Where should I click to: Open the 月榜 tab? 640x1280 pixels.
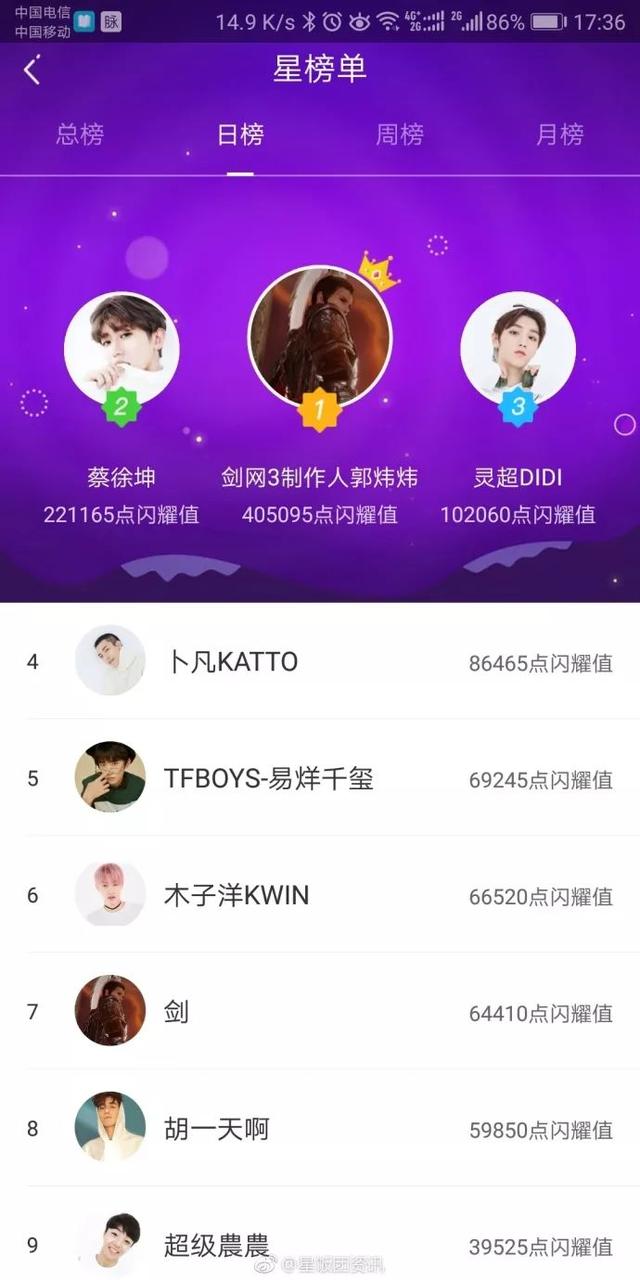[x=559, y=134]
